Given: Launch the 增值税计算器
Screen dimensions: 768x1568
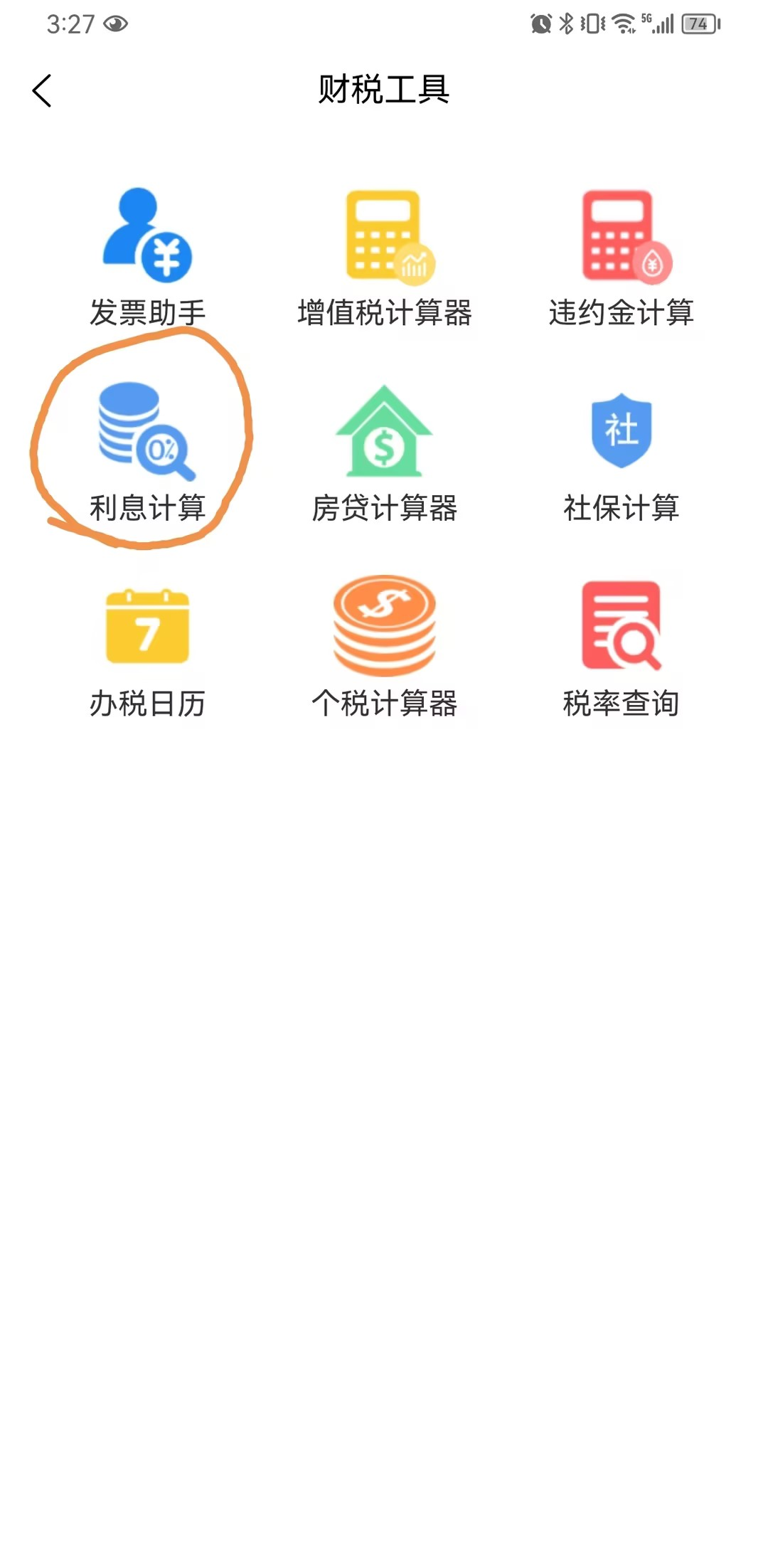Looking at the screenshot, I should pyautogui.click(x=385, y=257).
